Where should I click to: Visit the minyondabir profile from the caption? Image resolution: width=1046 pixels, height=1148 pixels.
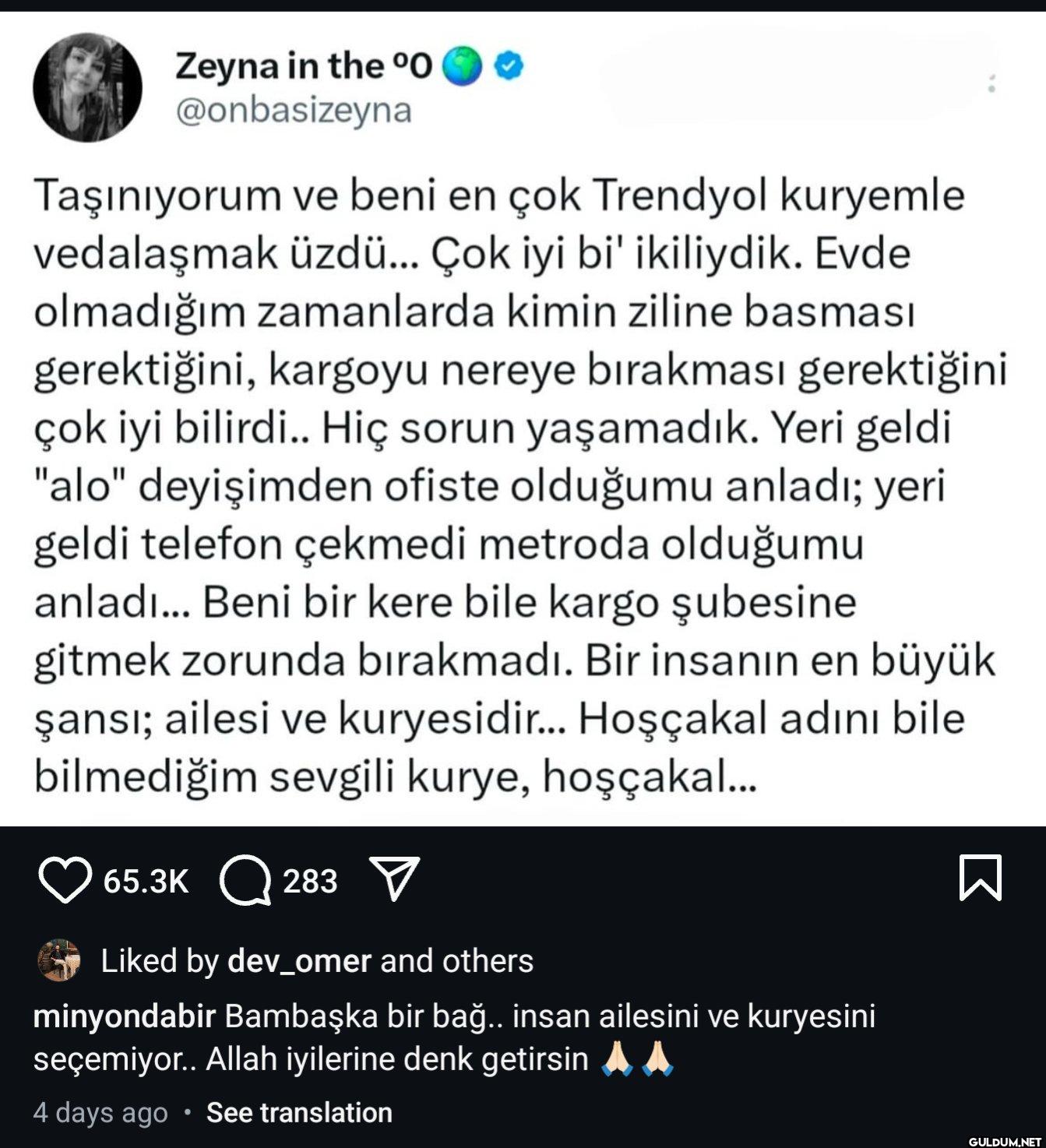pyautogui.click(x=125, y=1016)
